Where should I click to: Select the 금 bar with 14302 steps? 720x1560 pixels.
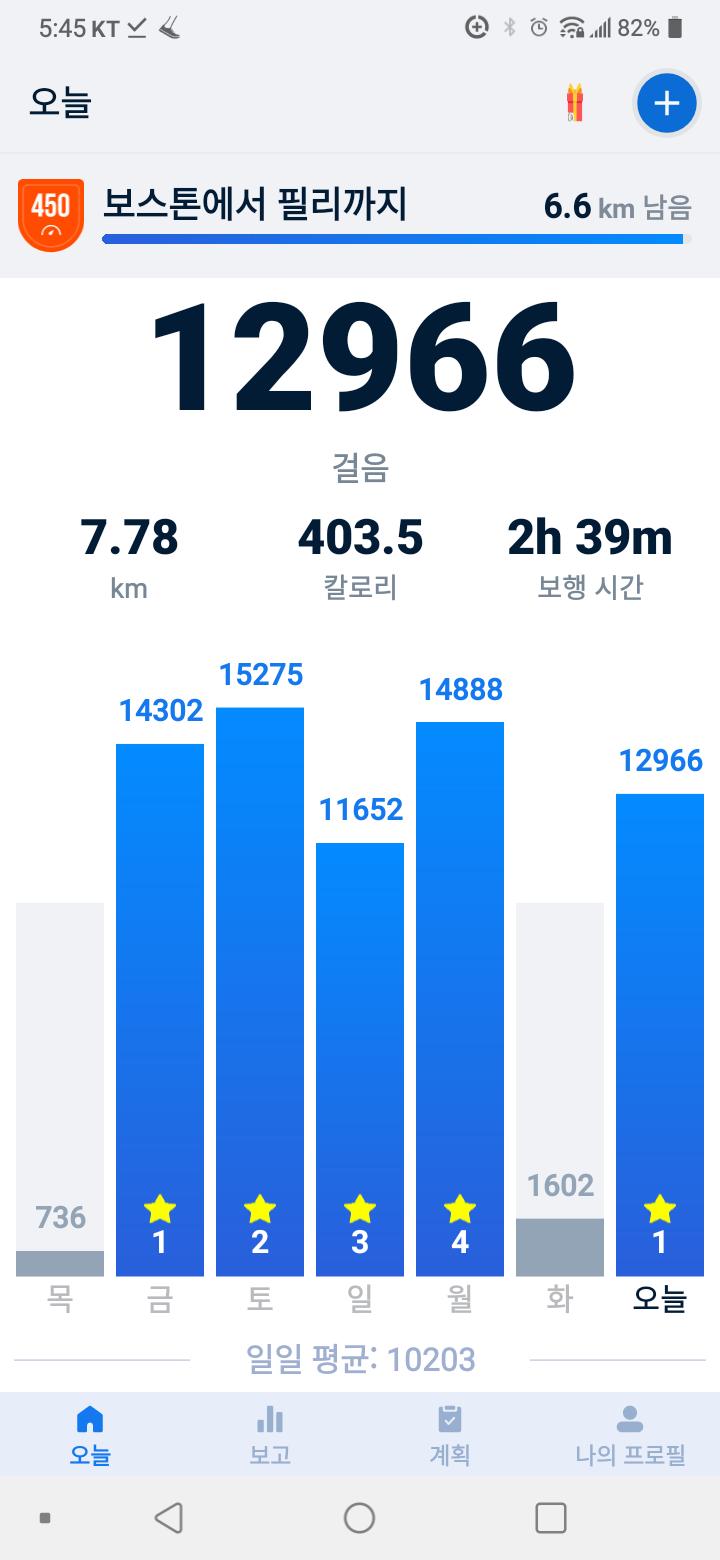click(160, 1010)
